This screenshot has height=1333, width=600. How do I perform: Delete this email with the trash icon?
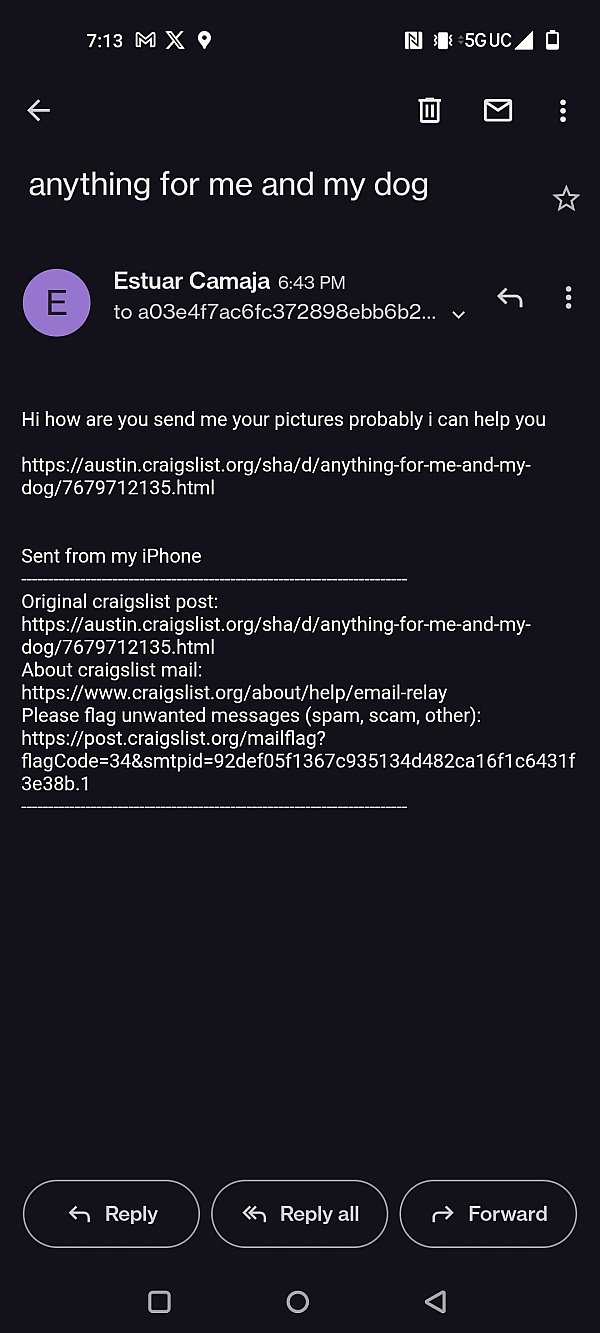point(429,110)
